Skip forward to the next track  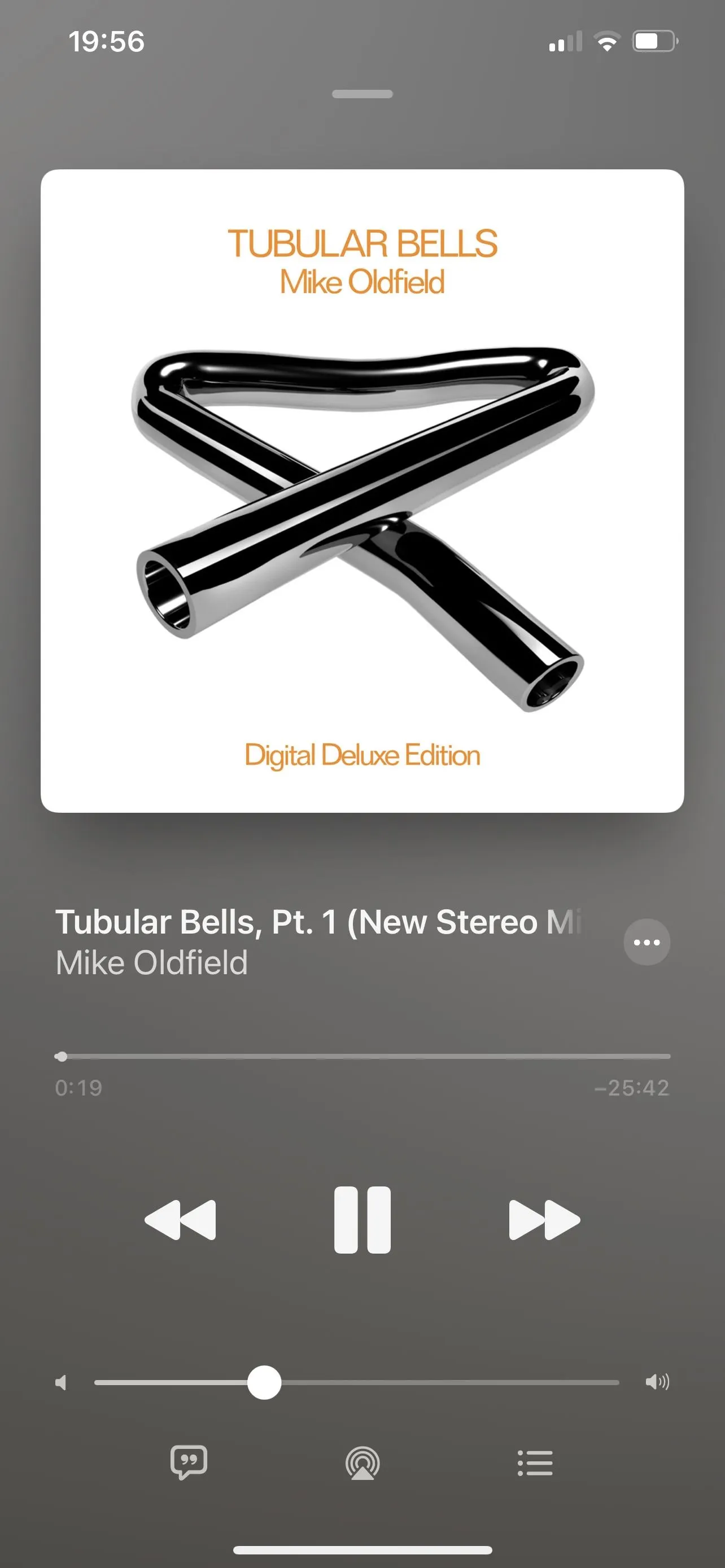pos(544,1220)
